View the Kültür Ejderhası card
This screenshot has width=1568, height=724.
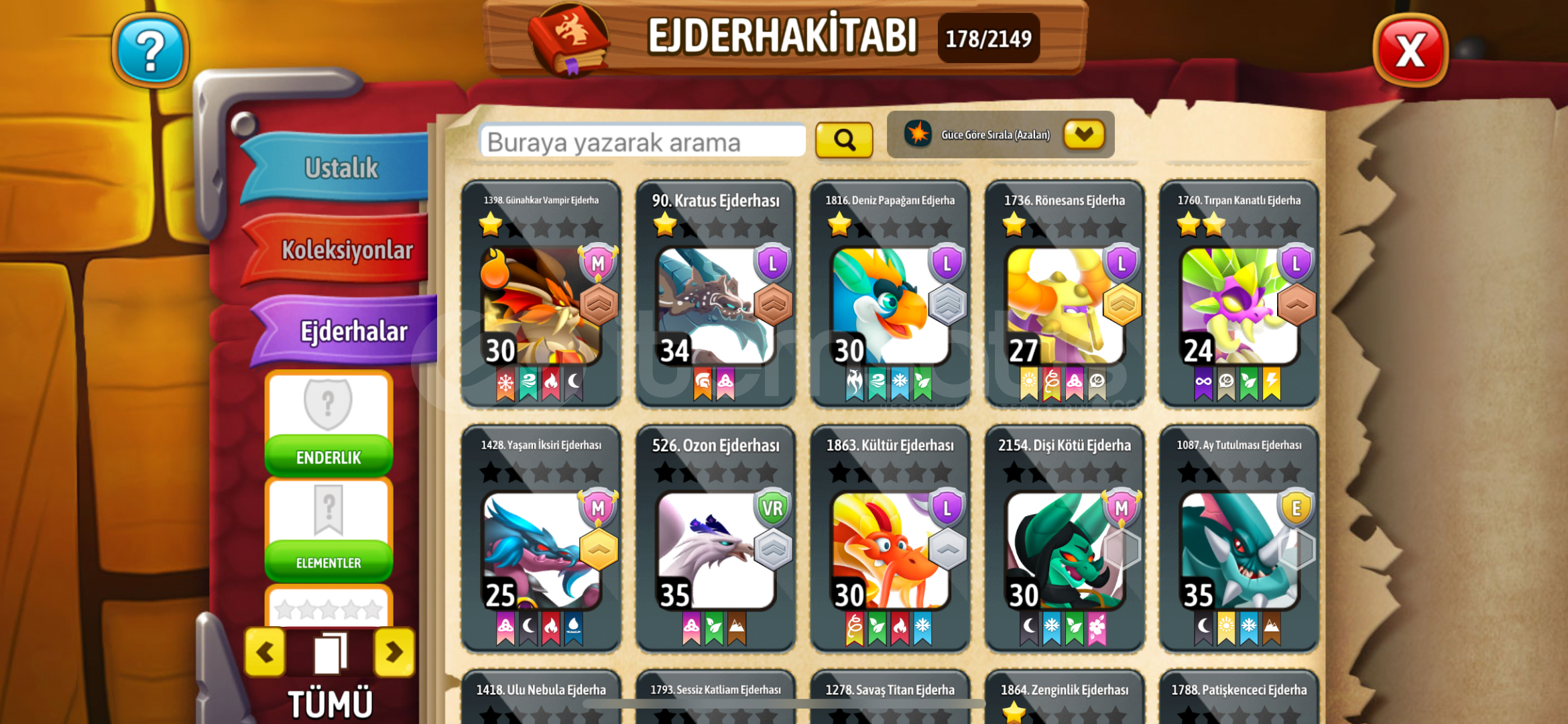pos(890,540)
